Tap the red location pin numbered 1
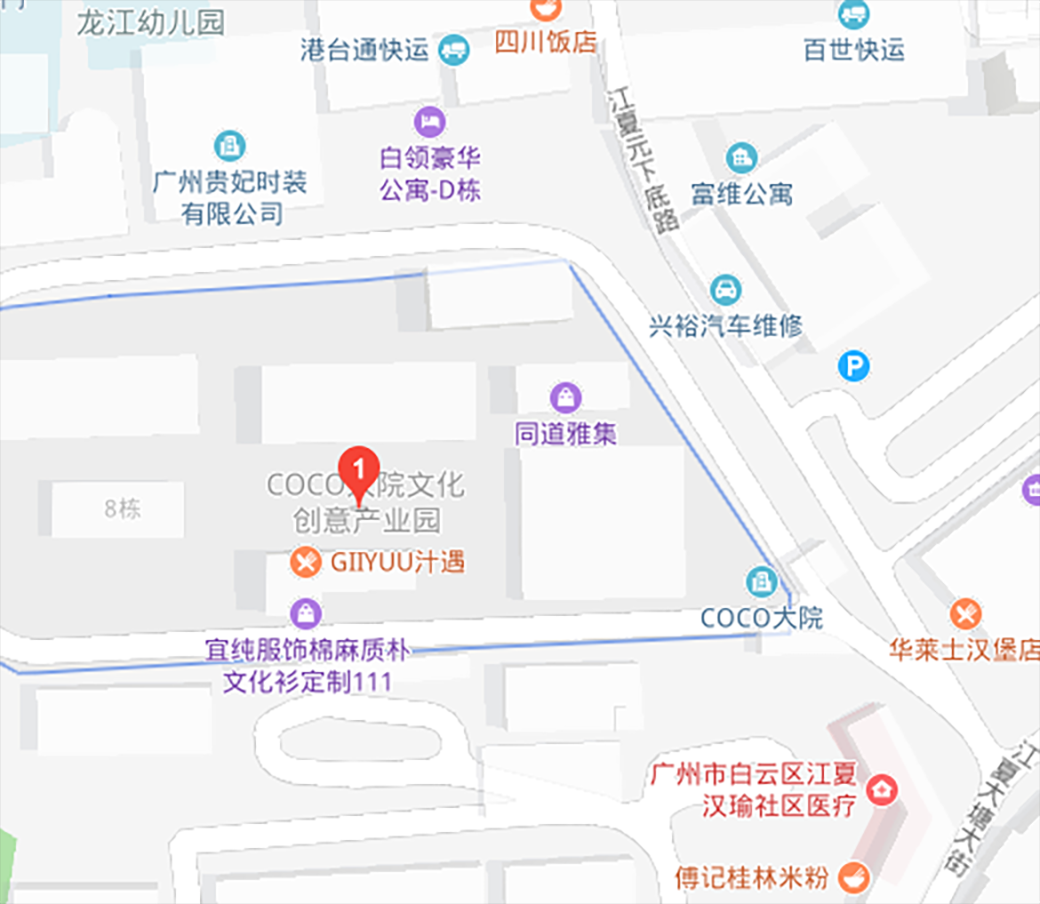1040x904 pixels. point(359,467)
